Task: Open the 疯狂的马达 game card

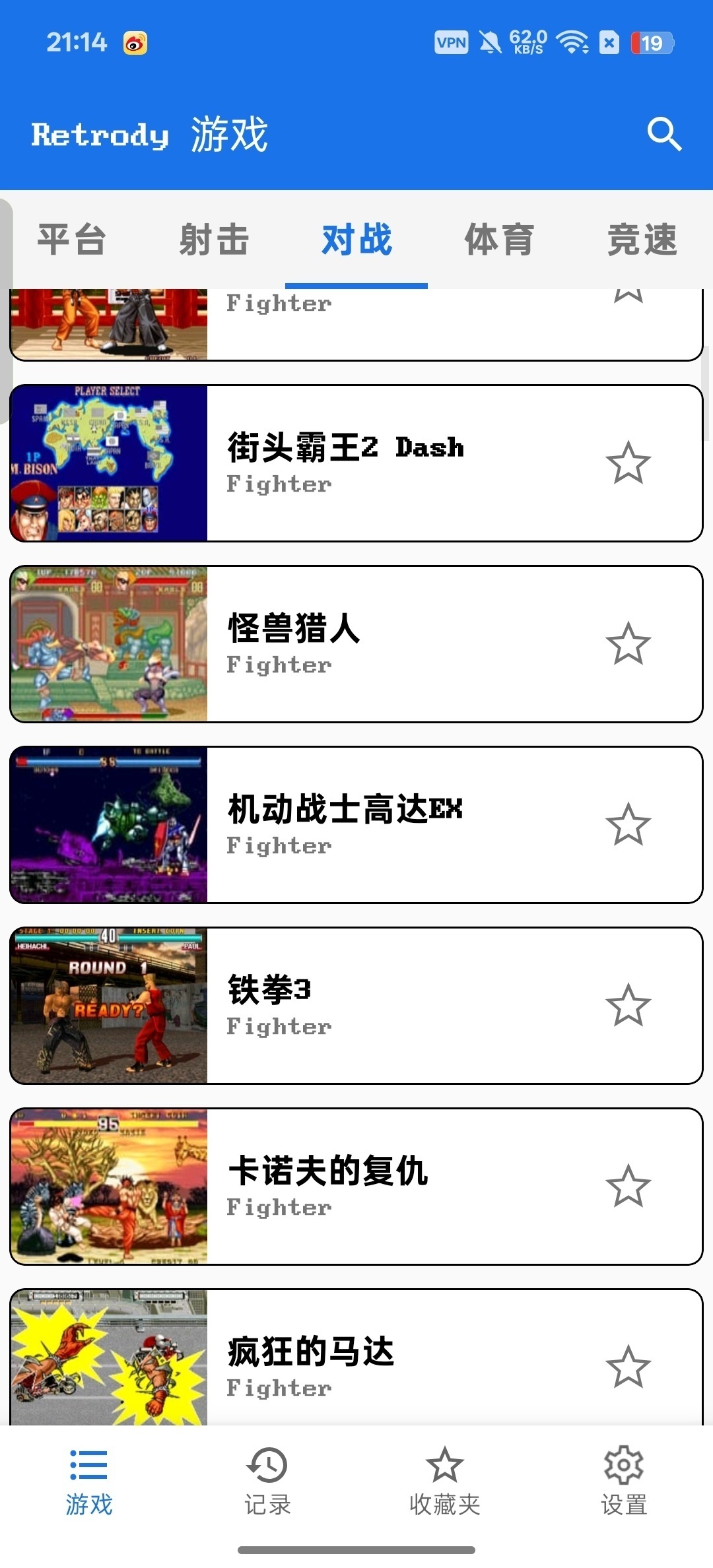Action: point(356,1357)
